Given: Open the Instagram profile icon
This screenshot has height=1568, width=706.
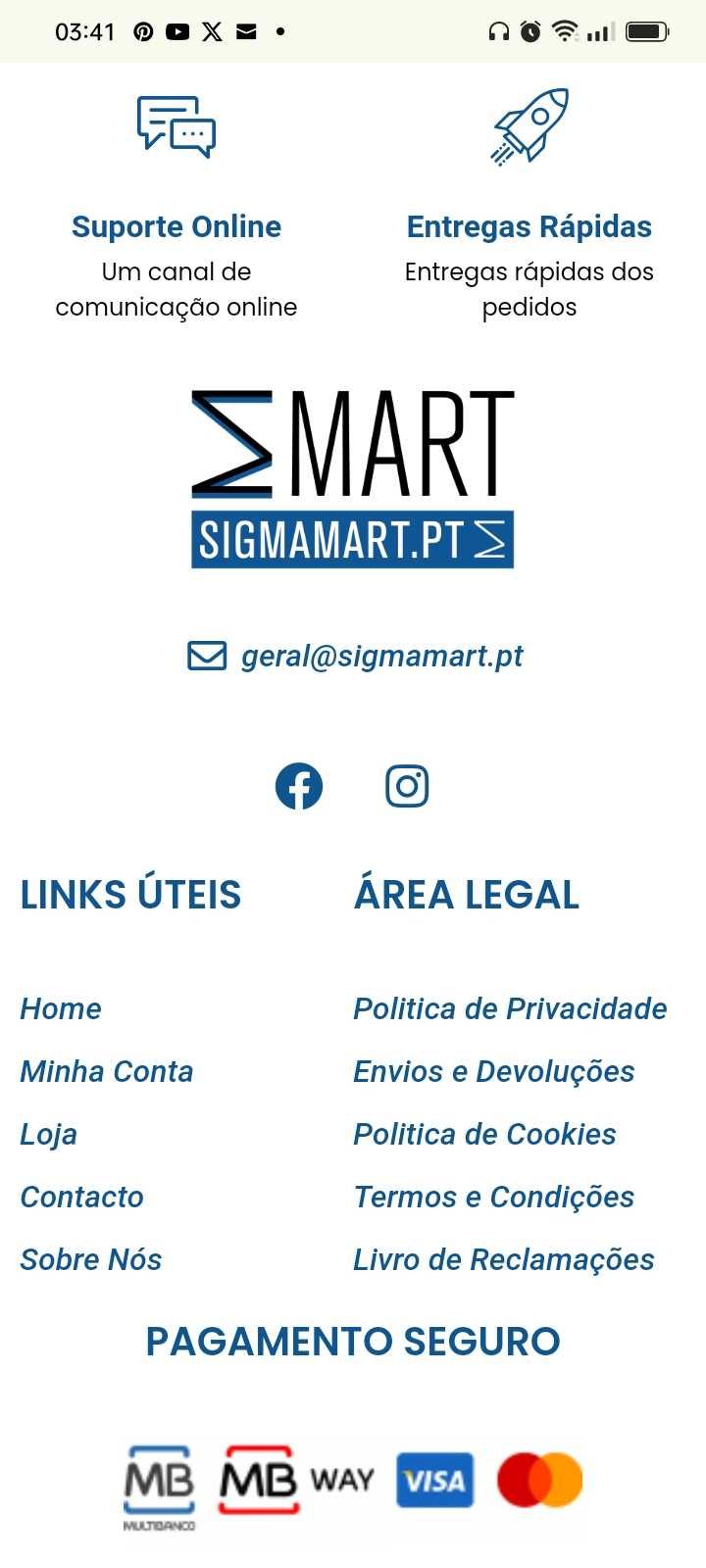Looking at the screenshot, I should pos(407,786).
